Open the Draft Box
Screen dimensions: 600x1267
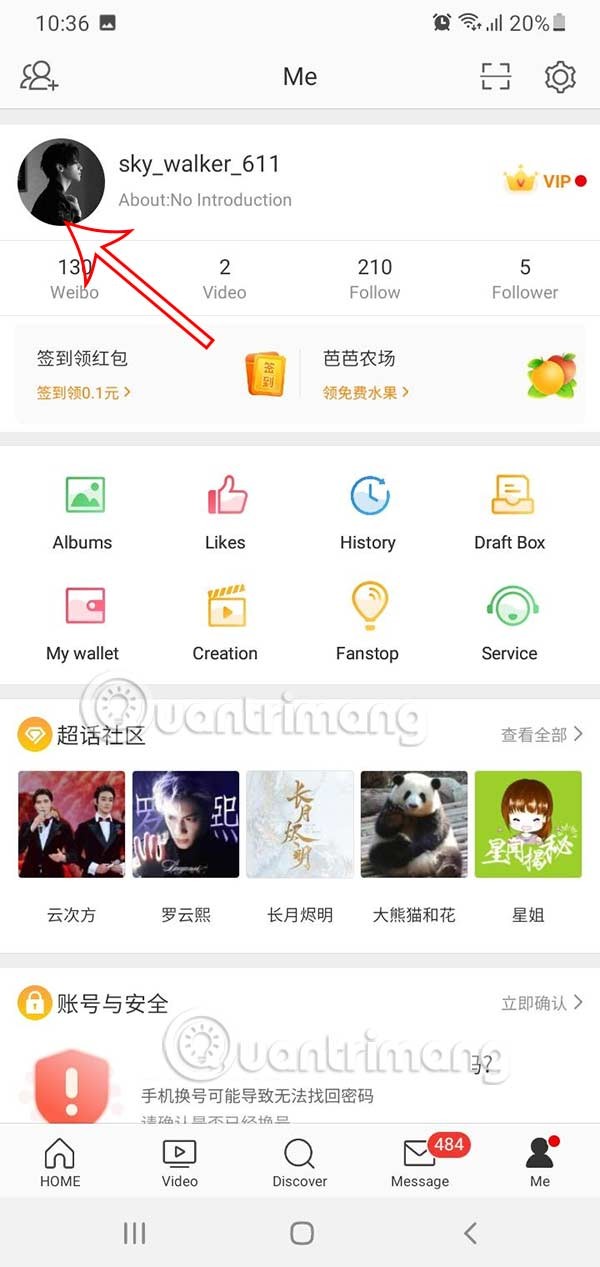point(510,513)
